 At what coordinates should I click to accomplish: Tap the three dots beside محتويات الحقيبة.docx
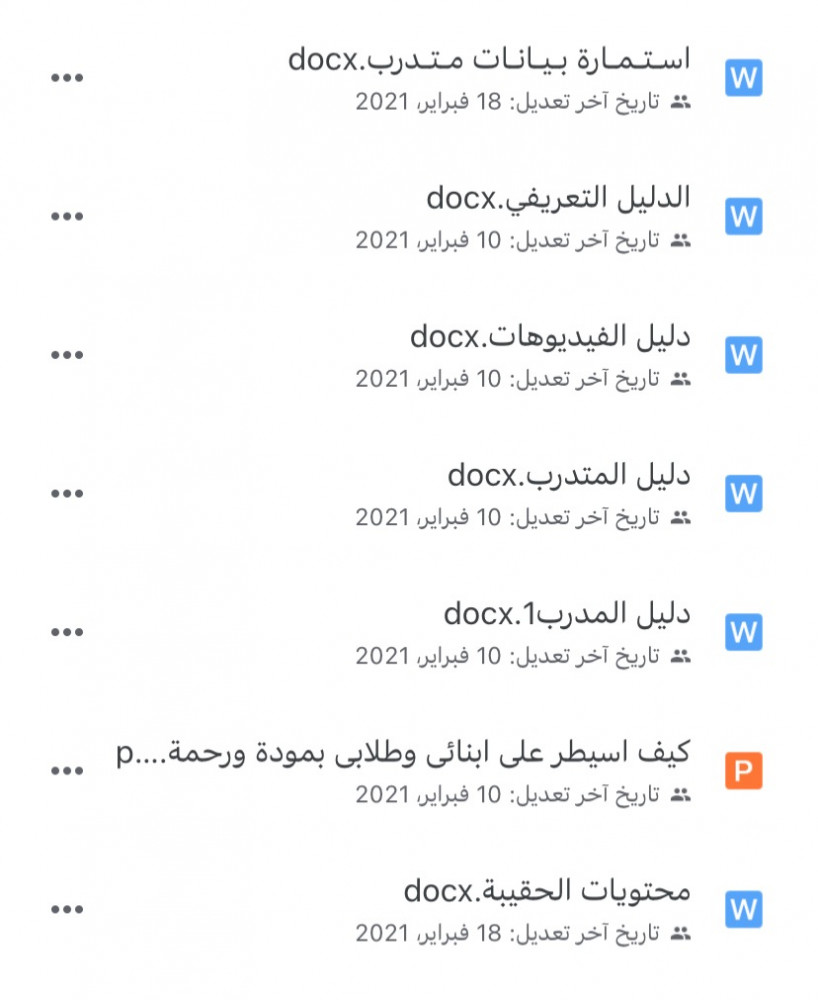click(67, 909)
